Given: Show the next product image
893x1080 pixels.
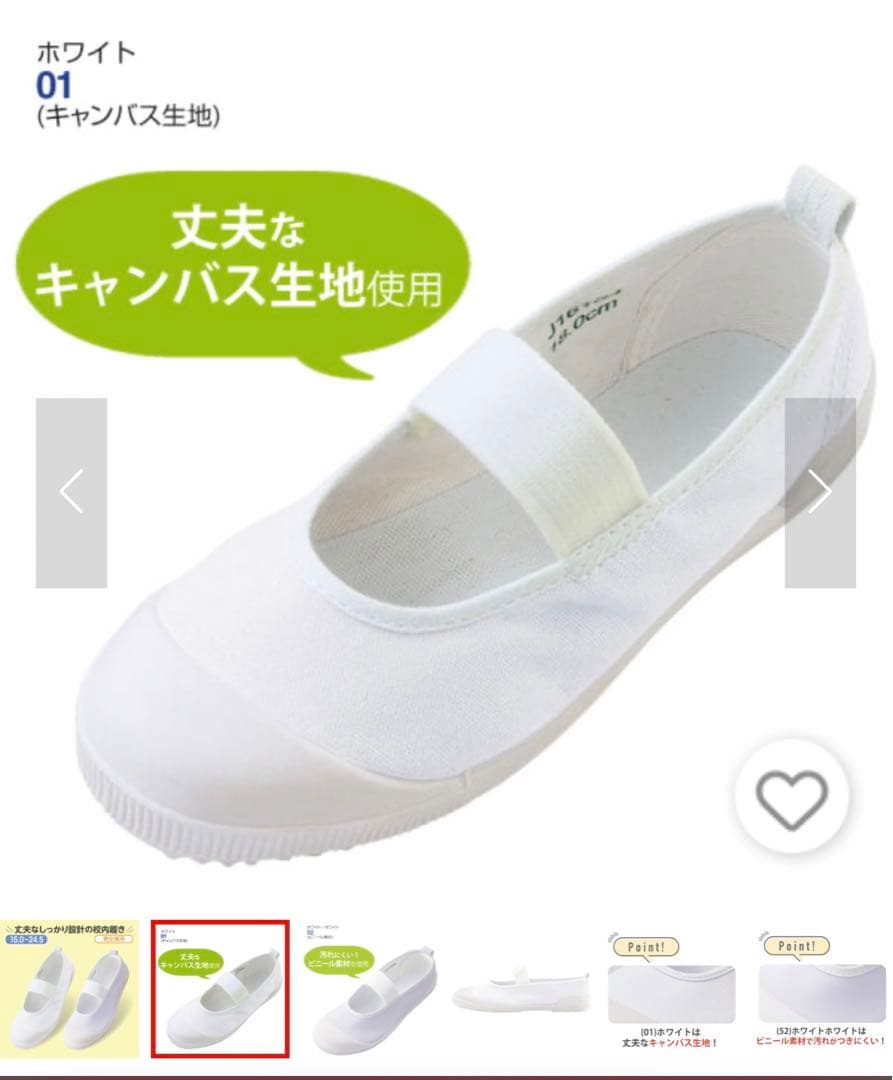Looking at the screenshot, I should coord(820,493).
